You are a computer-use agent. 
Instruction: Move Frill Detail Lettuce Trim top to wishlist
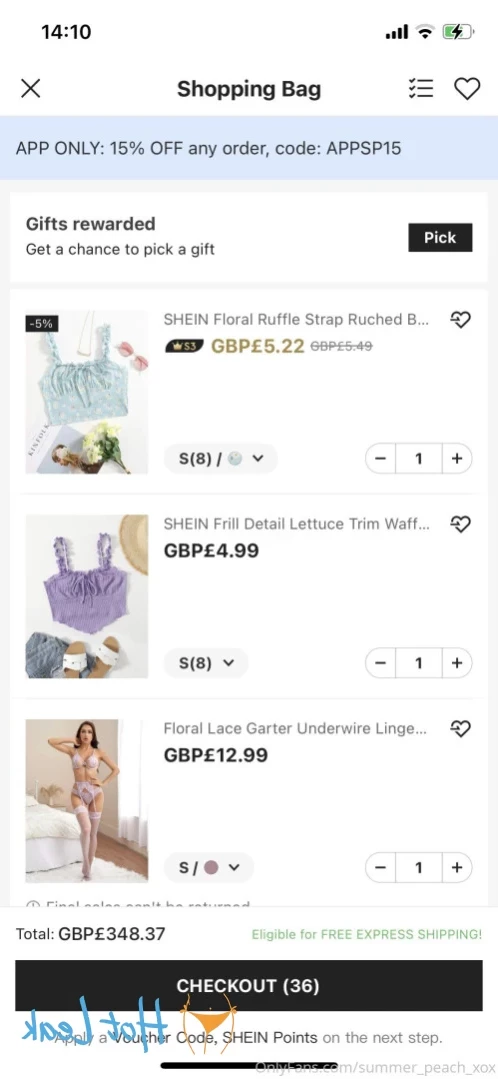point(460,524)
